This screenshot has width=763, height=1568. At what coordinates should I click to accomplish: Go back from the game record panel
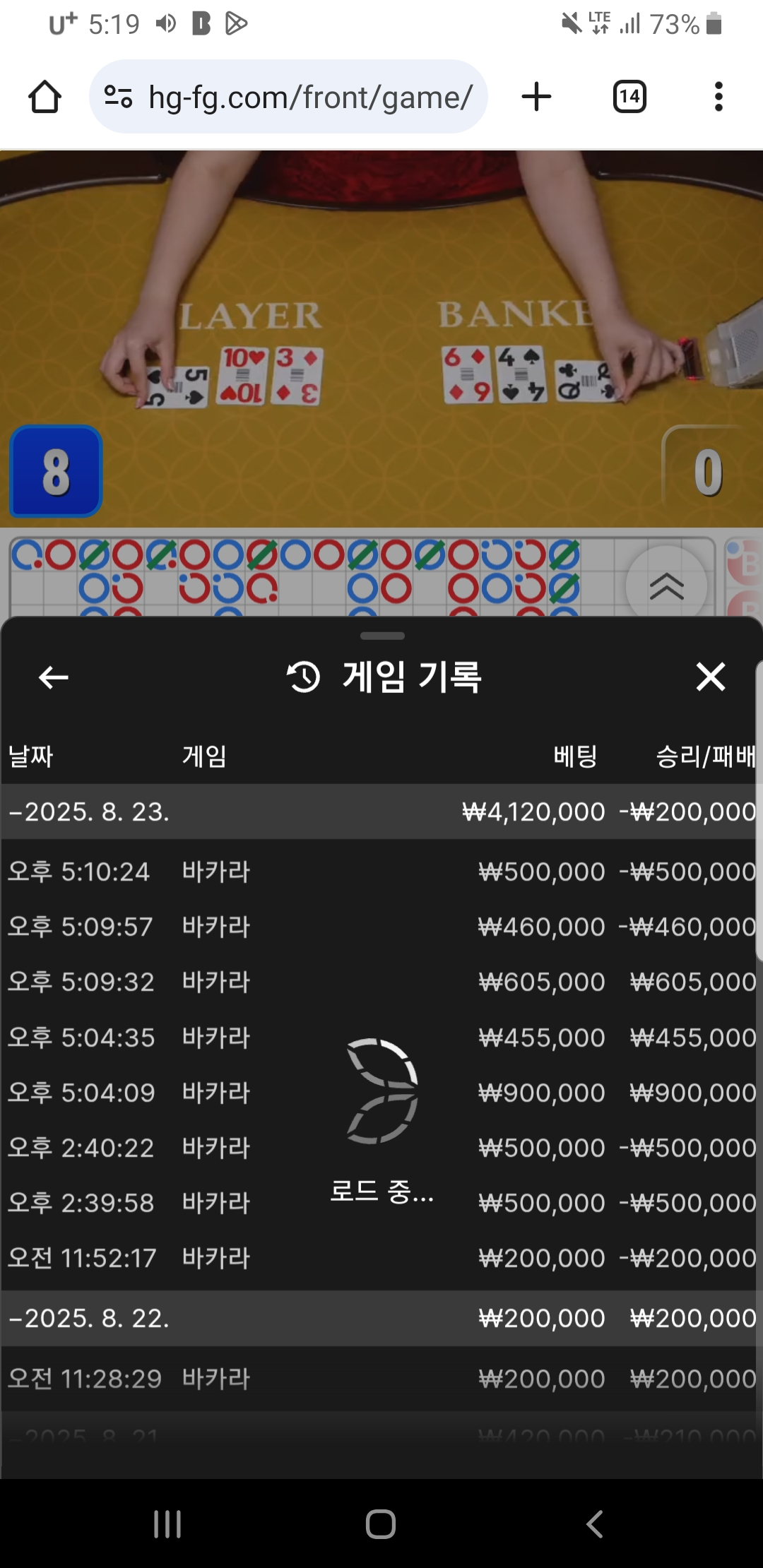tap(54, 677)
